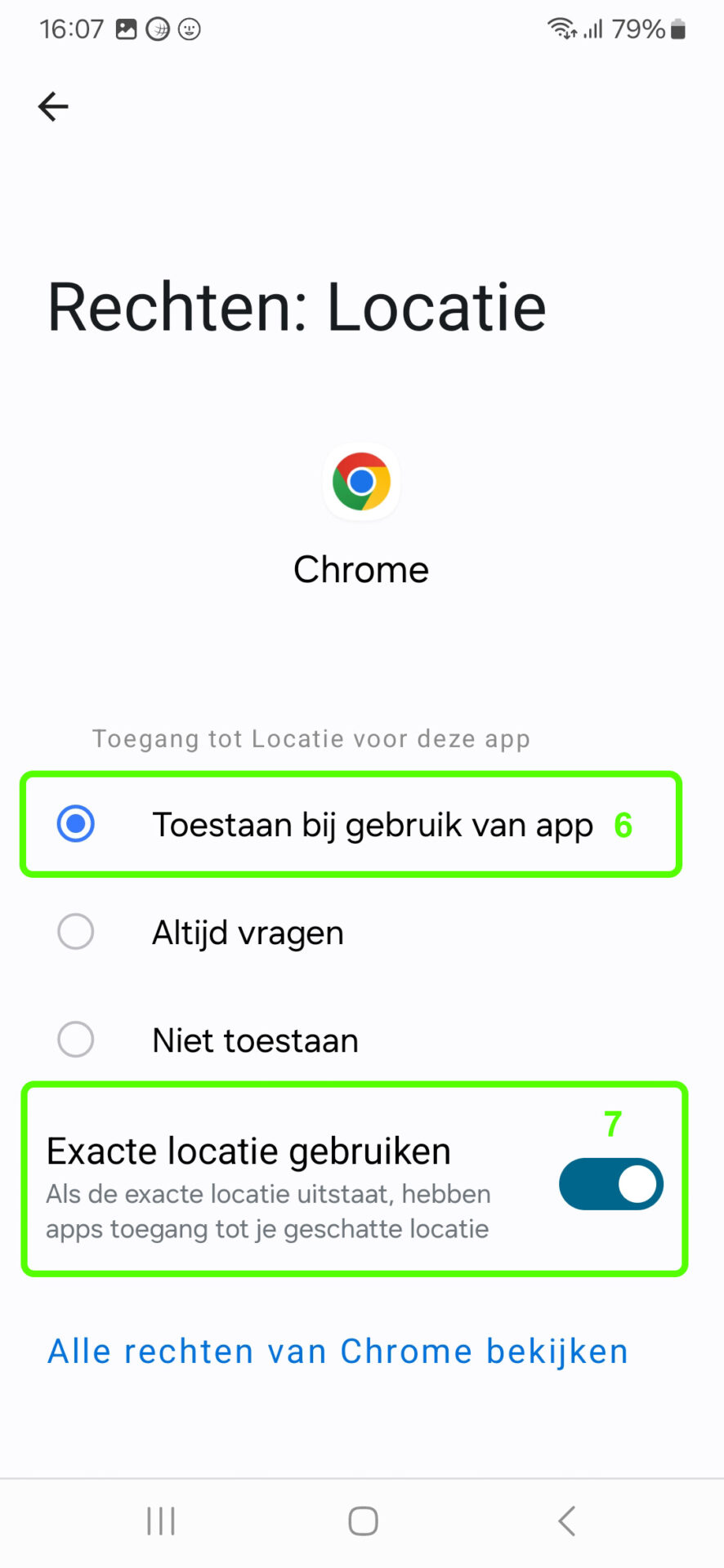Select Toestaan bij gebruik van app
This screenshot has height=1568, width=724.
click(x=351, y=825)
